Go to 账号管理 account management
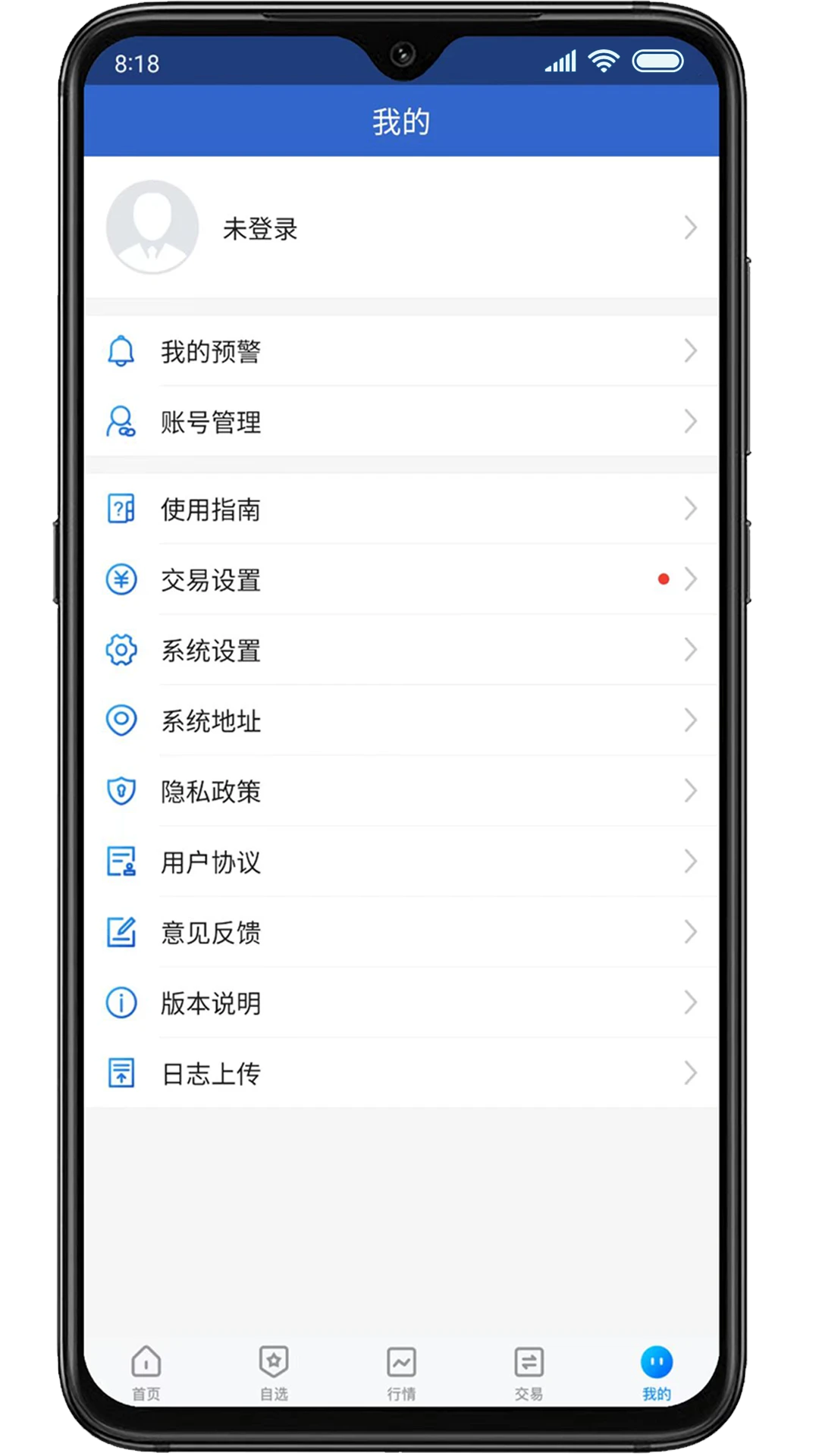This screenshot has height=1456, width=819. [400, 422]
